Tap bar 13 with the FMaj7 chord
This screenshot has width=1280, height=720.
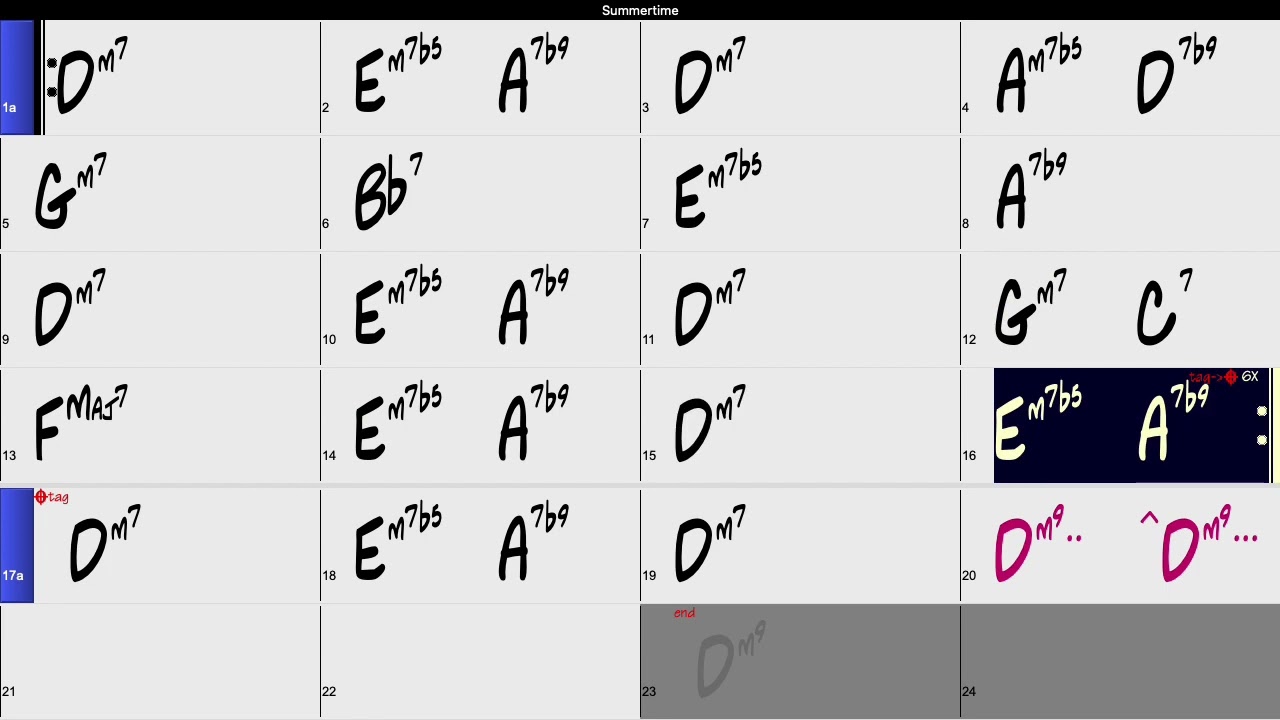160,426
